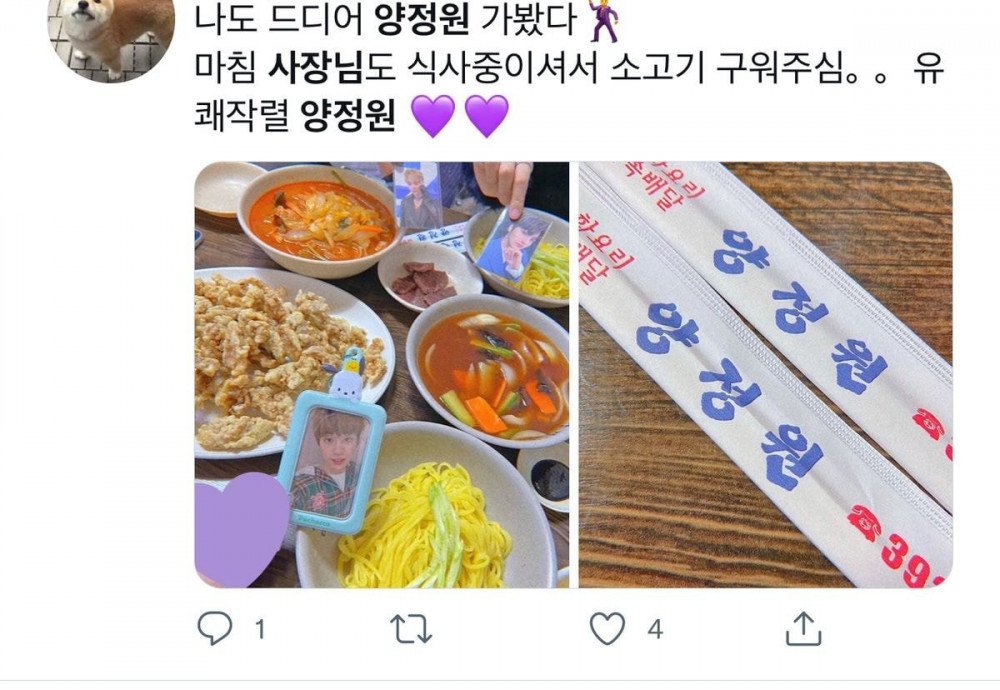Reply to the 양정원 tweet

[215, 629]
